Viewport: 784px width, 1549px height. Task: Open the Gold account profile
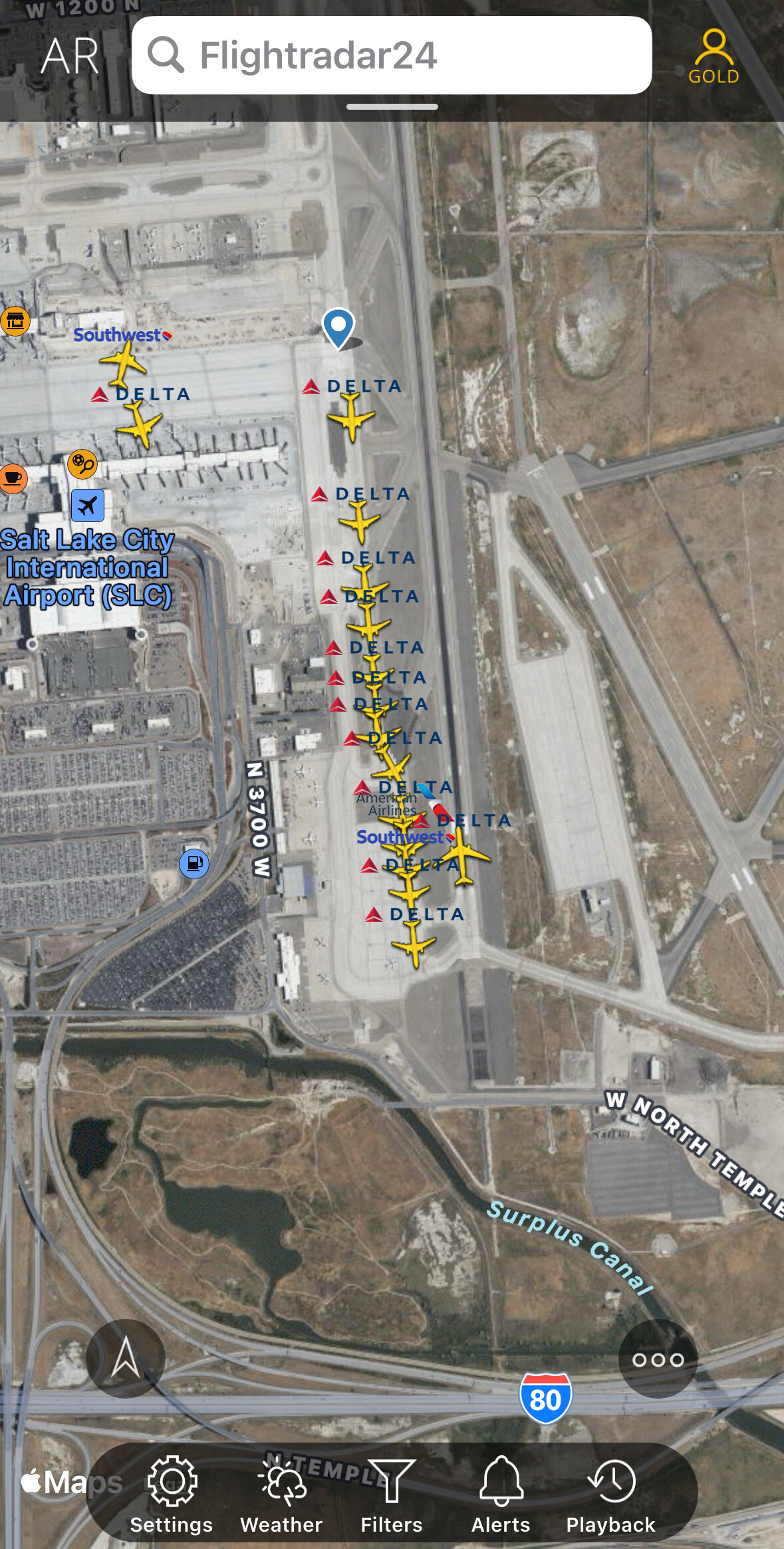pos(713,57)
